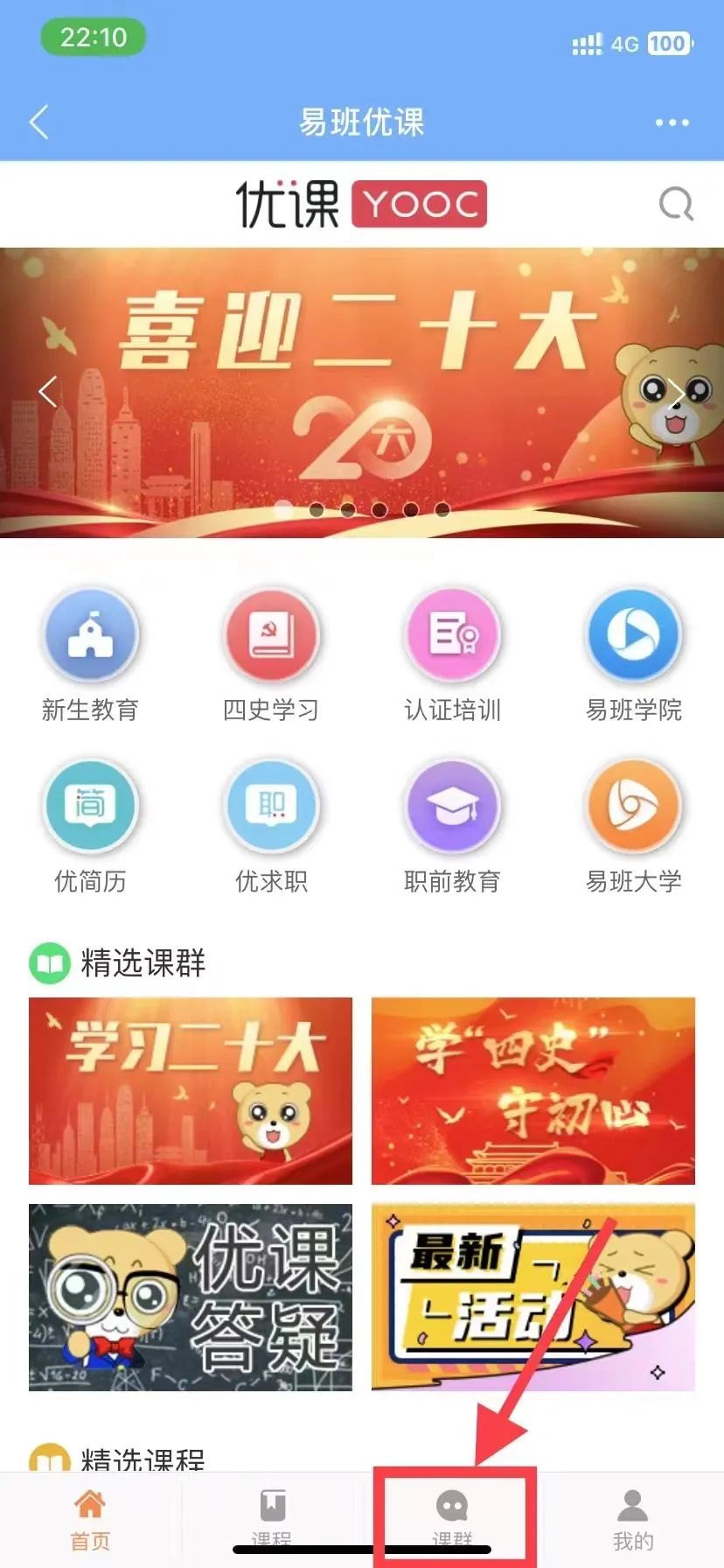Open the 最新活动 card
The height and width of the screenshot is (1568, 724).
click(x=533, y=1297)
